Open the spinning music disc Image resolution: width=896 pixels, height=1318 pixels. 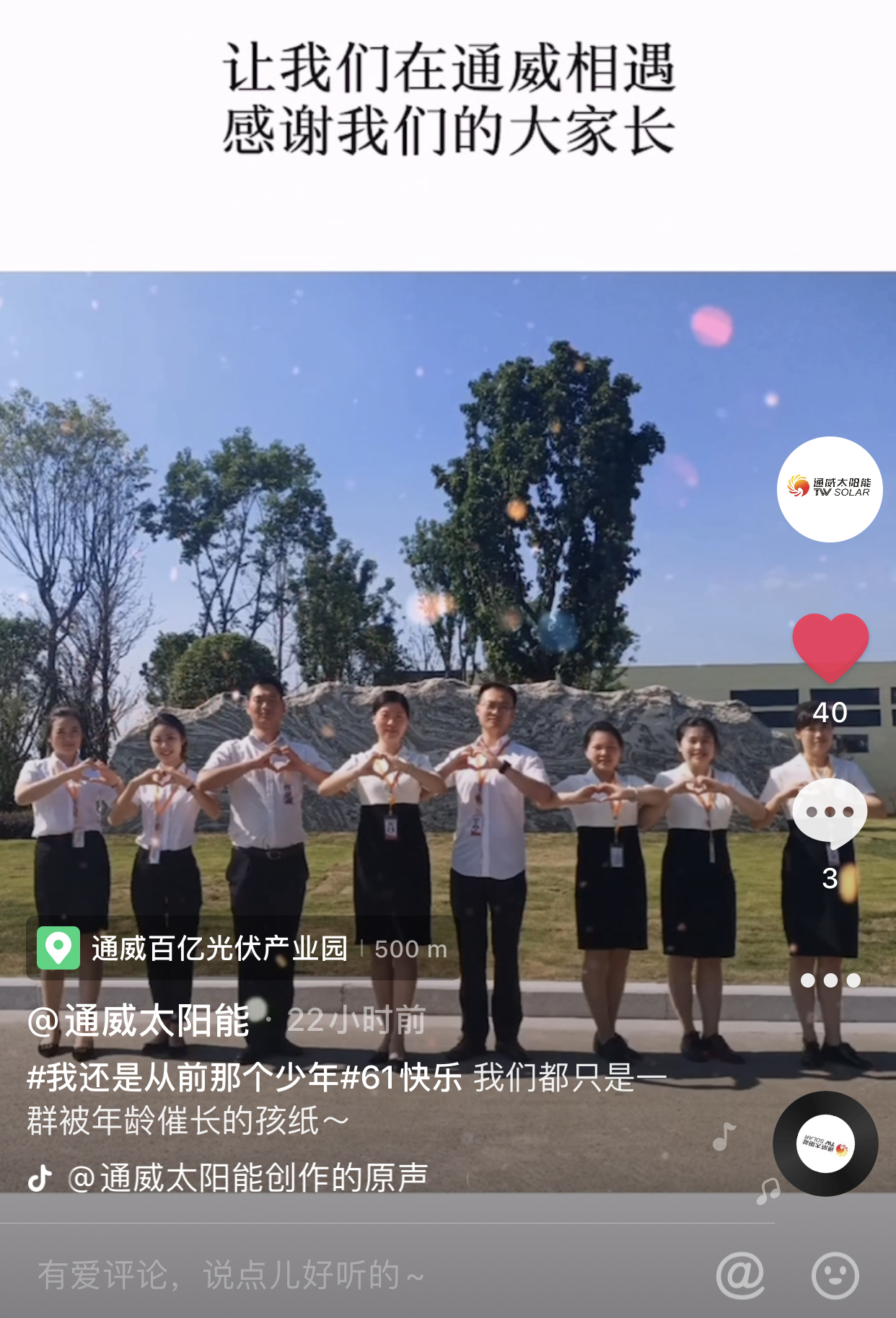(x=825, y=1143)
